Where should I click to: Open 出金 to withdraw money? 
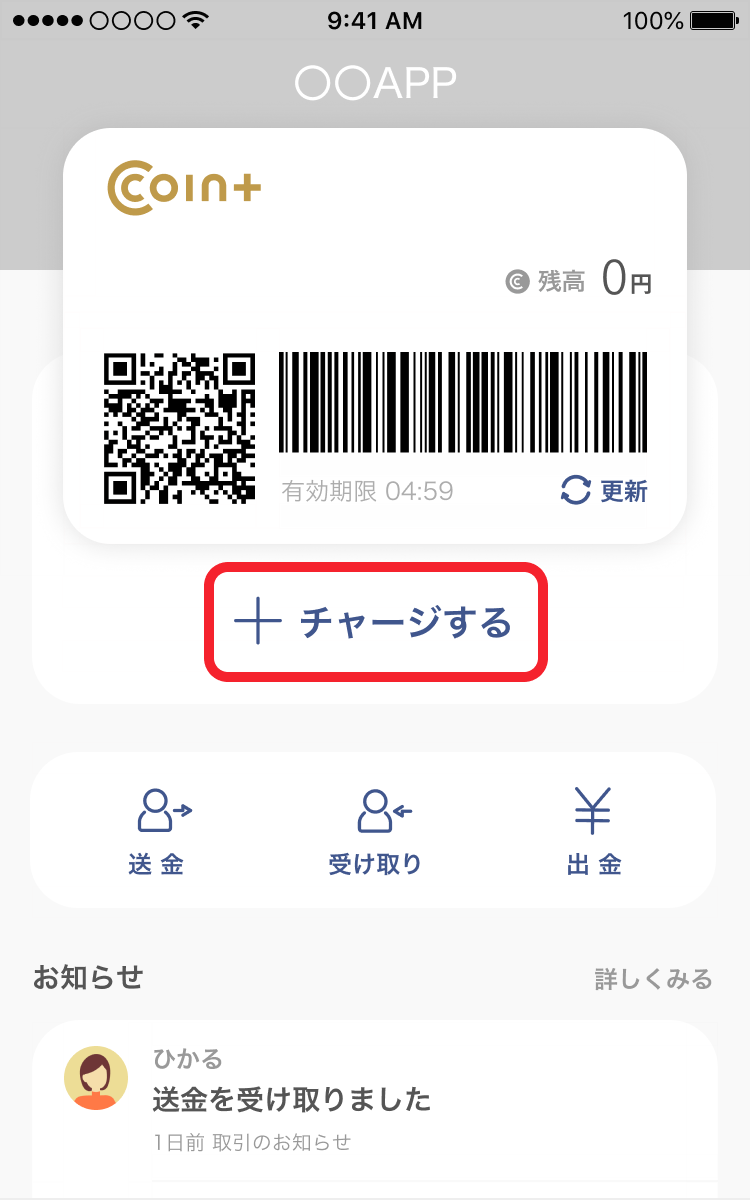(593, 831)
